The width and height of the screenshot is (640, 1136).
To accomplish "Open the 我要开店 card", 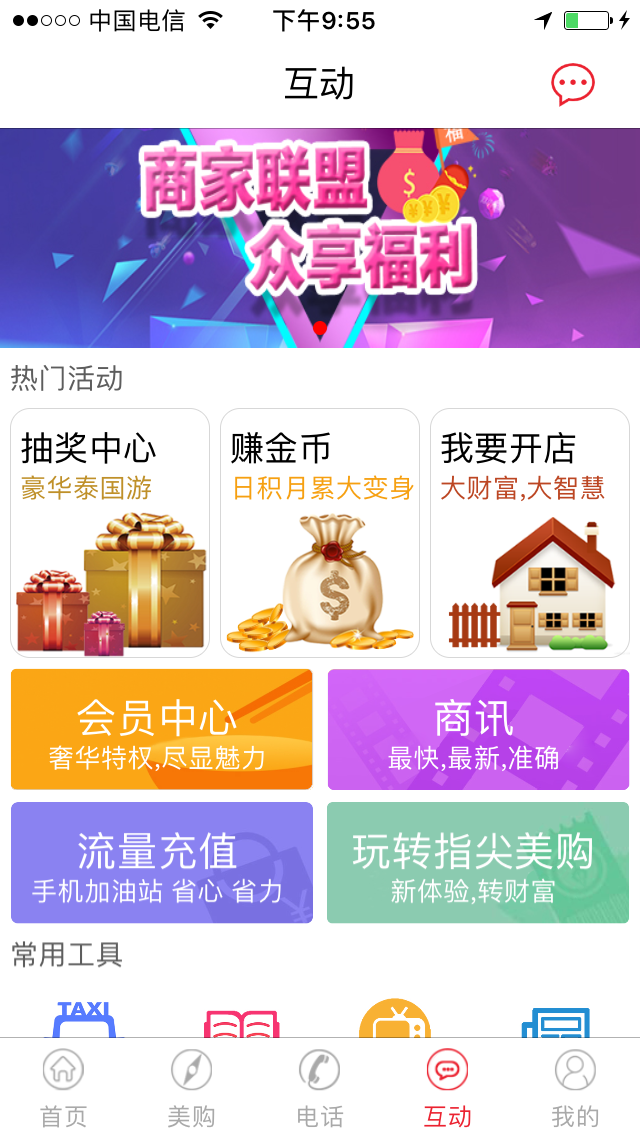I will (x=530, y=532).
